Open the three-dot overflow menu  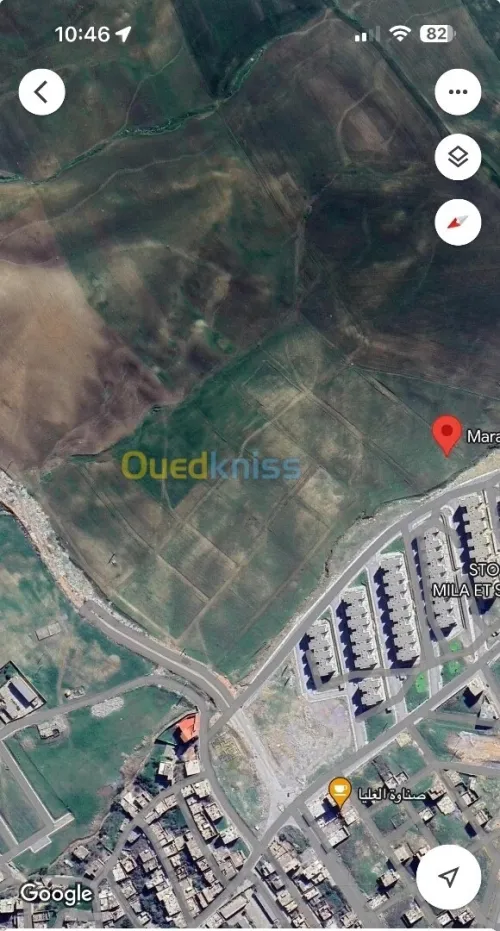click(x=458, y=92)
